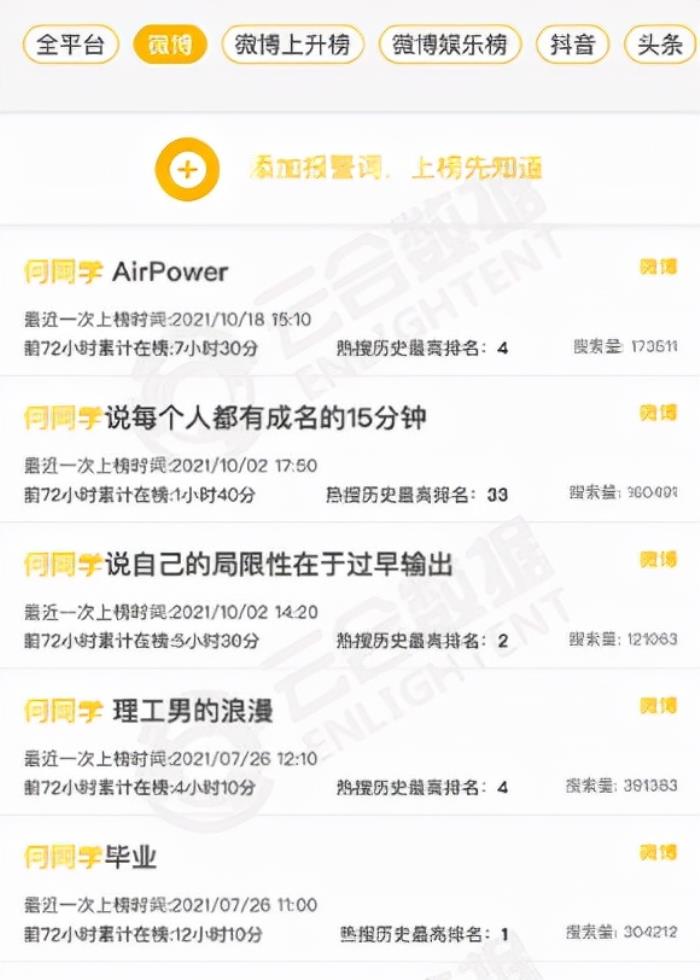This screenshot has width=700, height=980.
Task: Tap the yellow plus to add alert keyword
Action: [x=187, y=169]
